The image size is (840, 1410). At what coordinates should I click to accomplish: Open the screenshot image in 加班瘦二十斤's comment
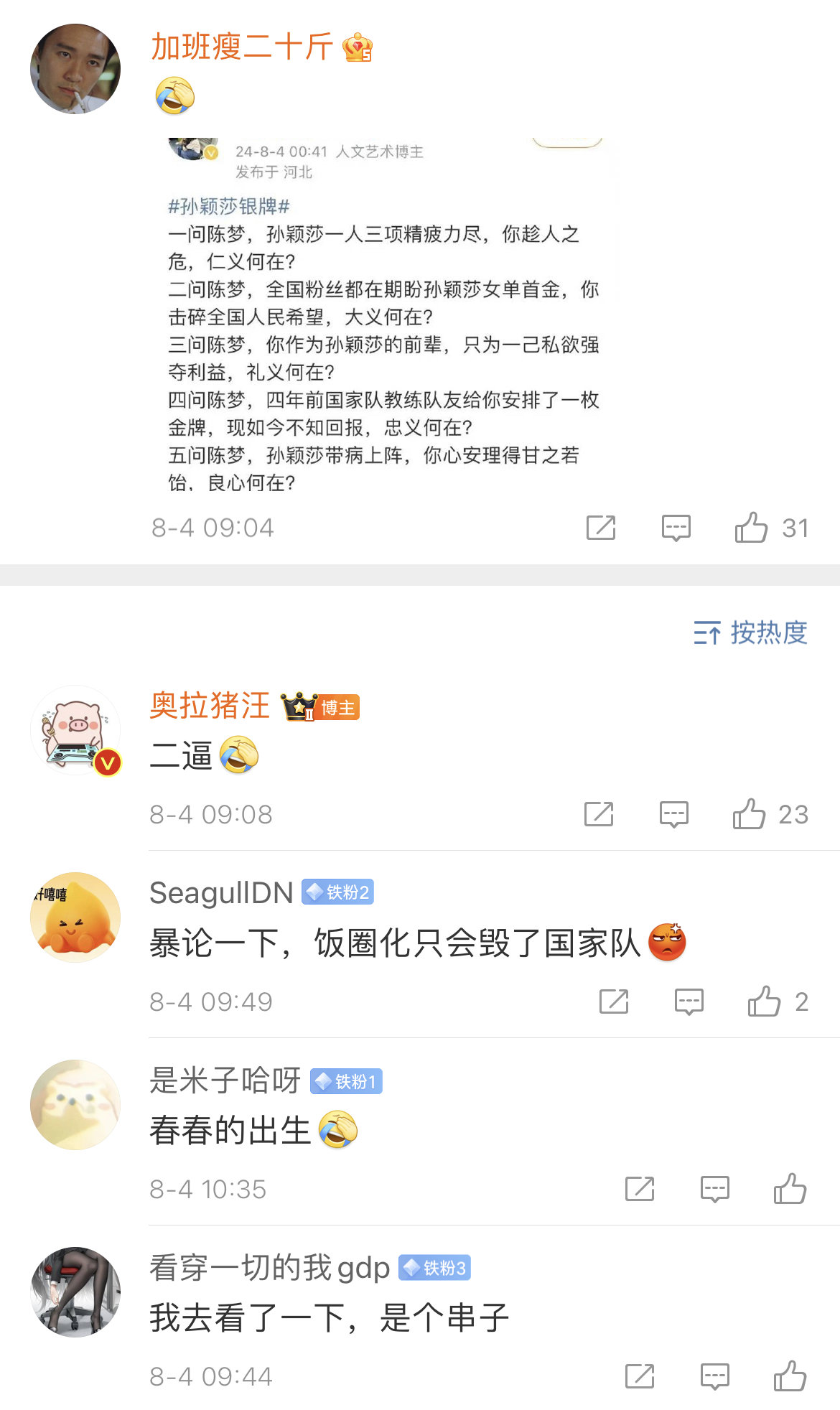(x=384, y=316)
